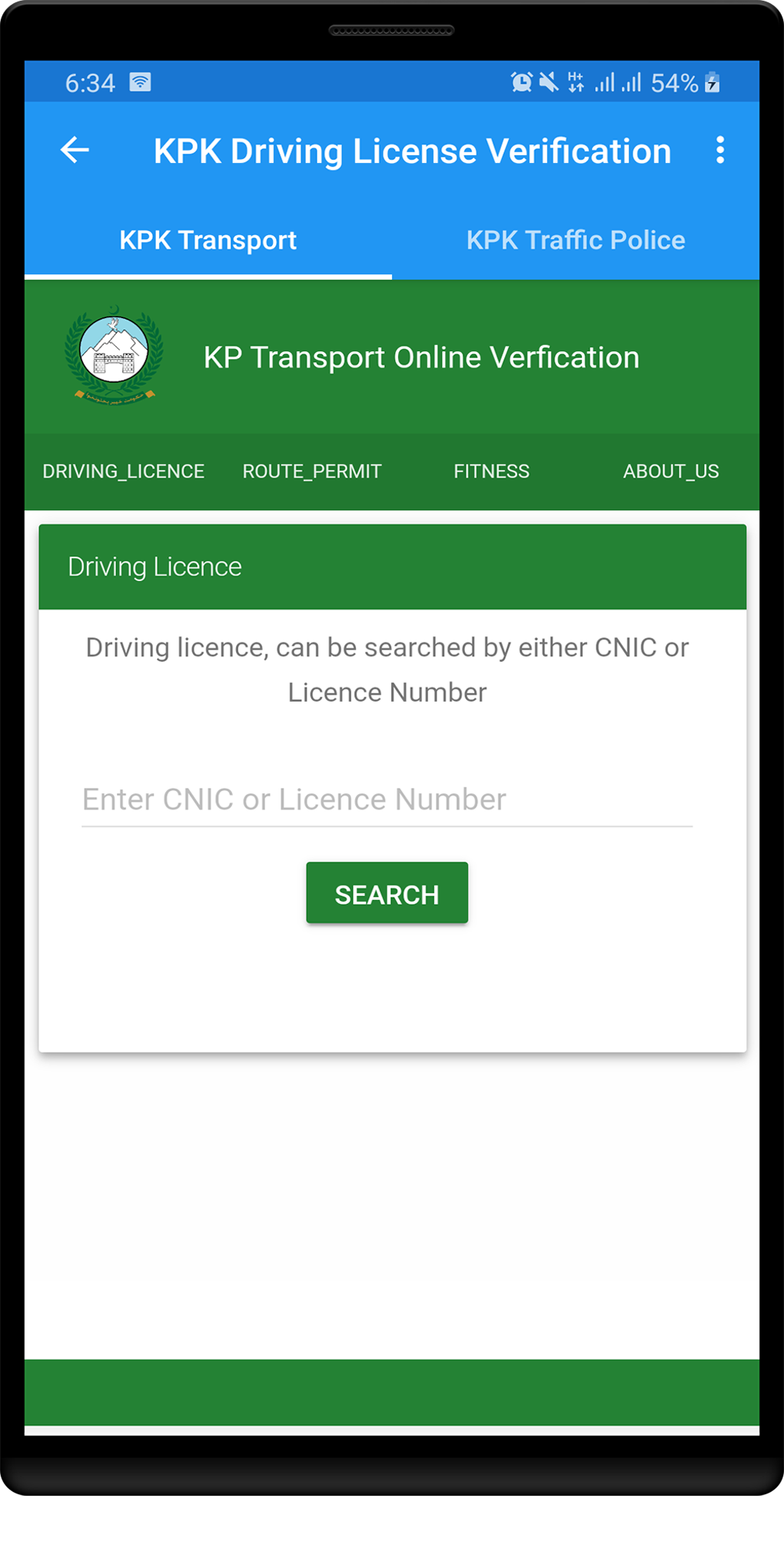Tap the data sync arrows status icon
Viewport: 784px width, 1568px height.
pos(576,81)
